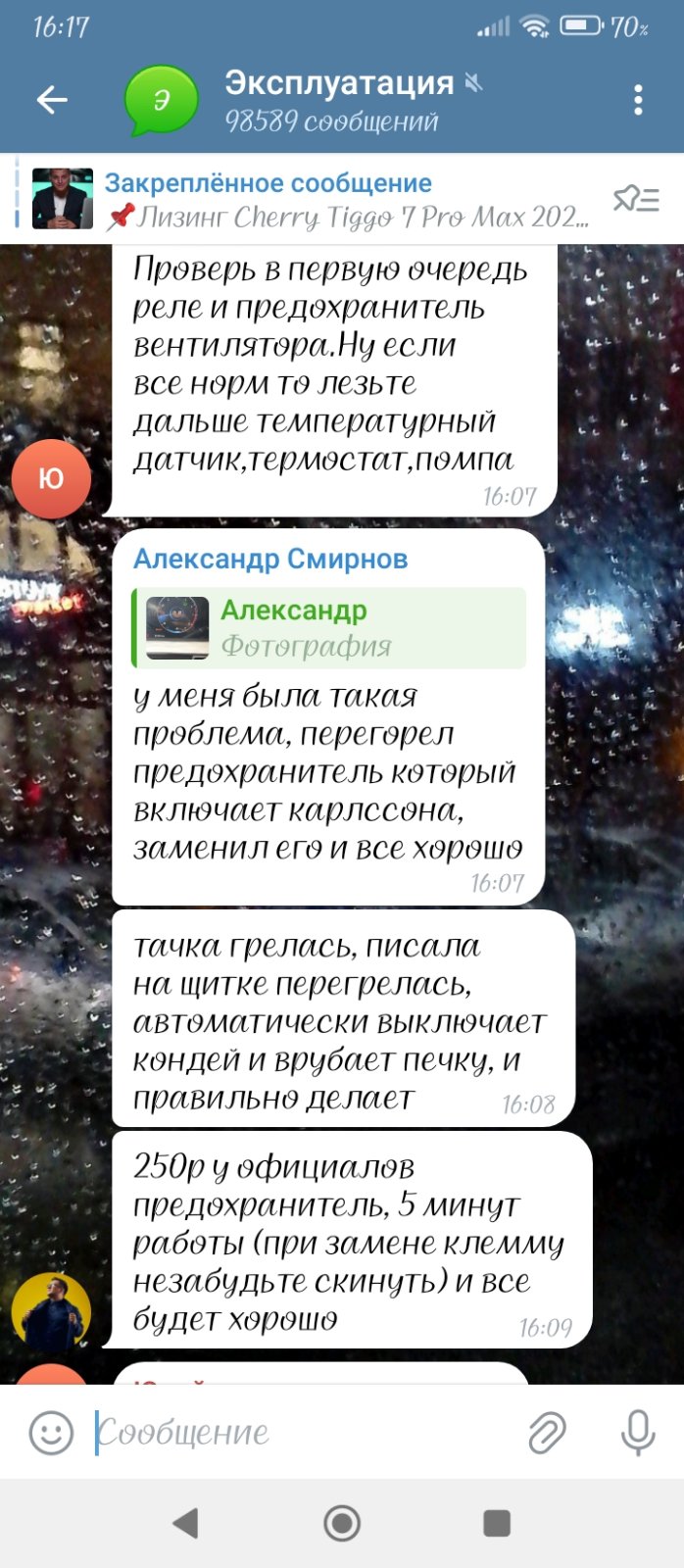Jump to the quoted Александр photo reply
The height and width of the screenshot is (1568, 684).
point(329,627)
